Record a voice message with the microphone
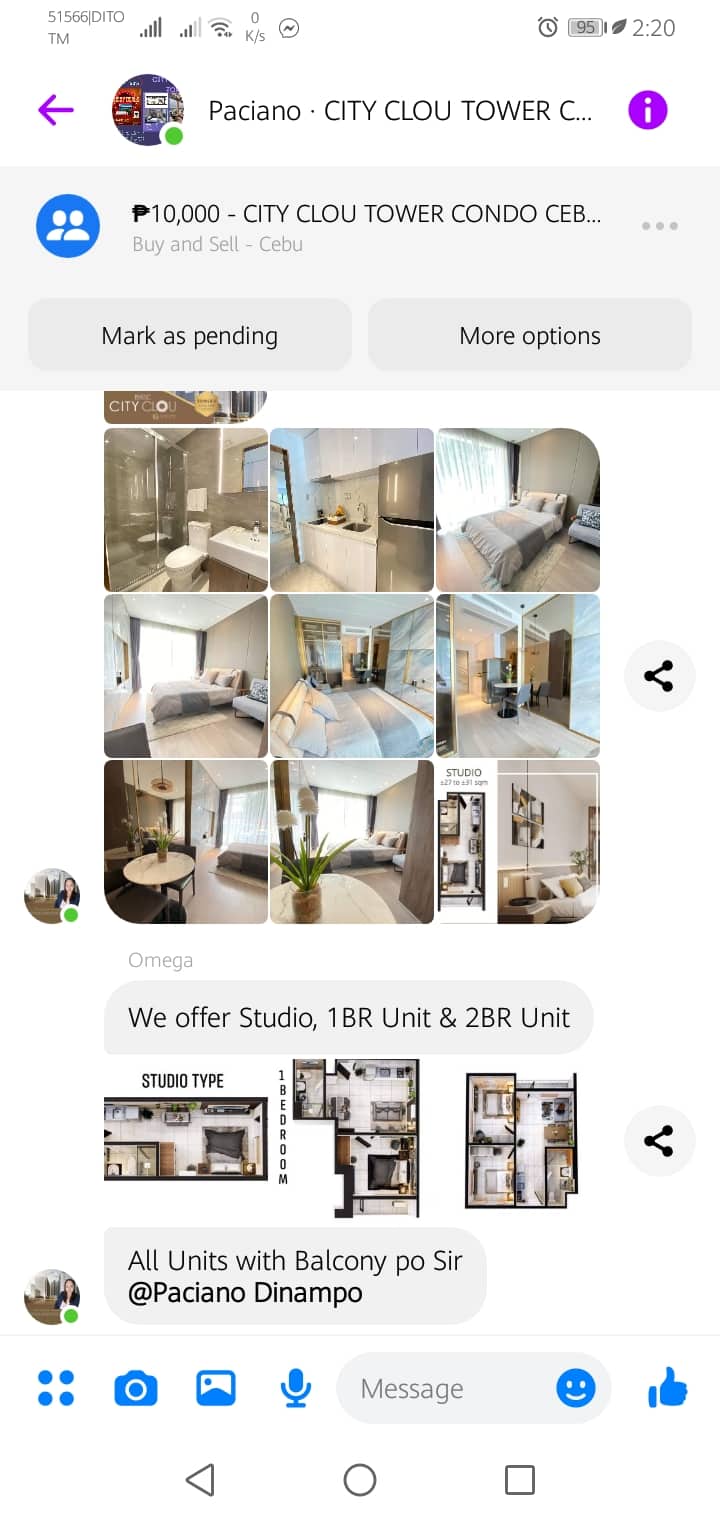 click(295, 1388)
